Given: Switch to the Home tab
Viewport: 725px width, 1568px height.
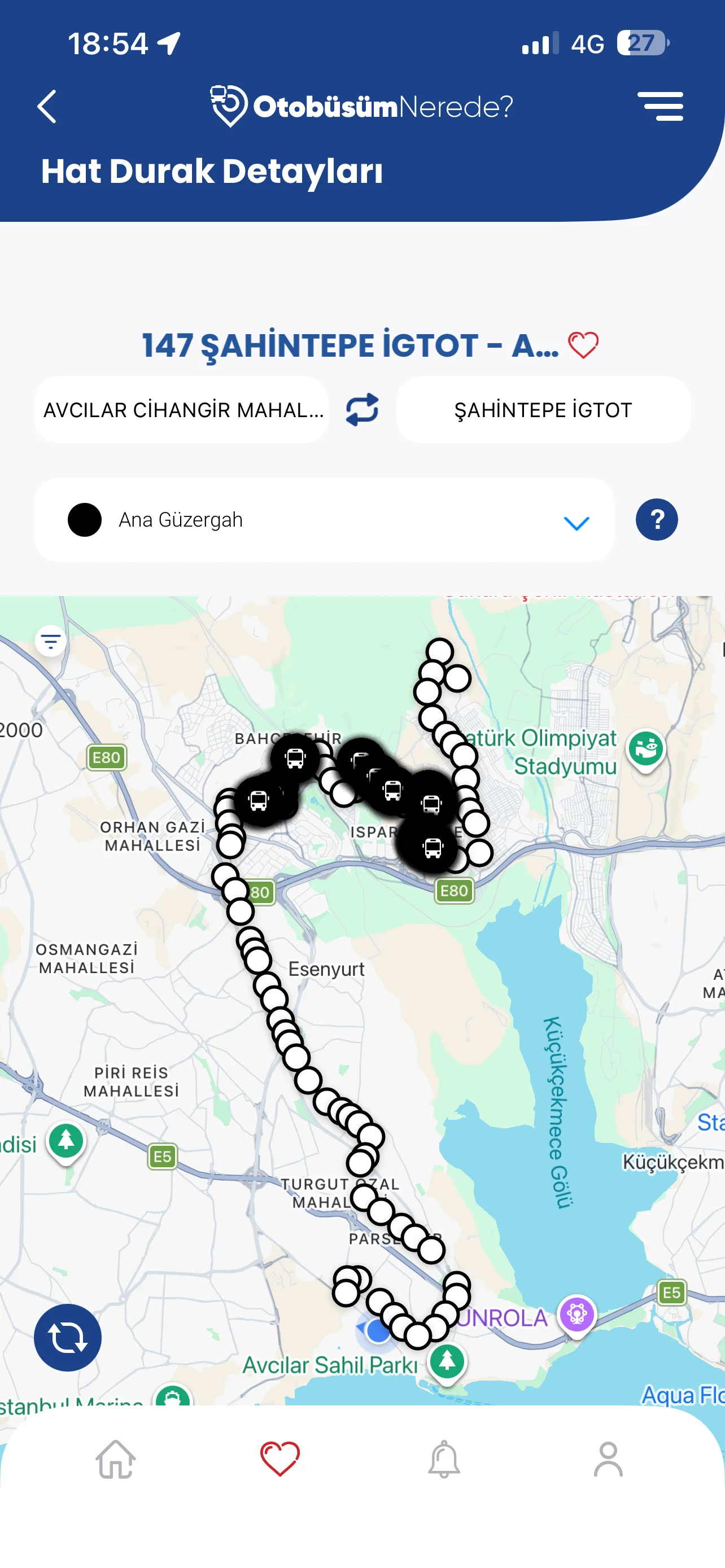Looking at the screenshot, I should 116,1459.
